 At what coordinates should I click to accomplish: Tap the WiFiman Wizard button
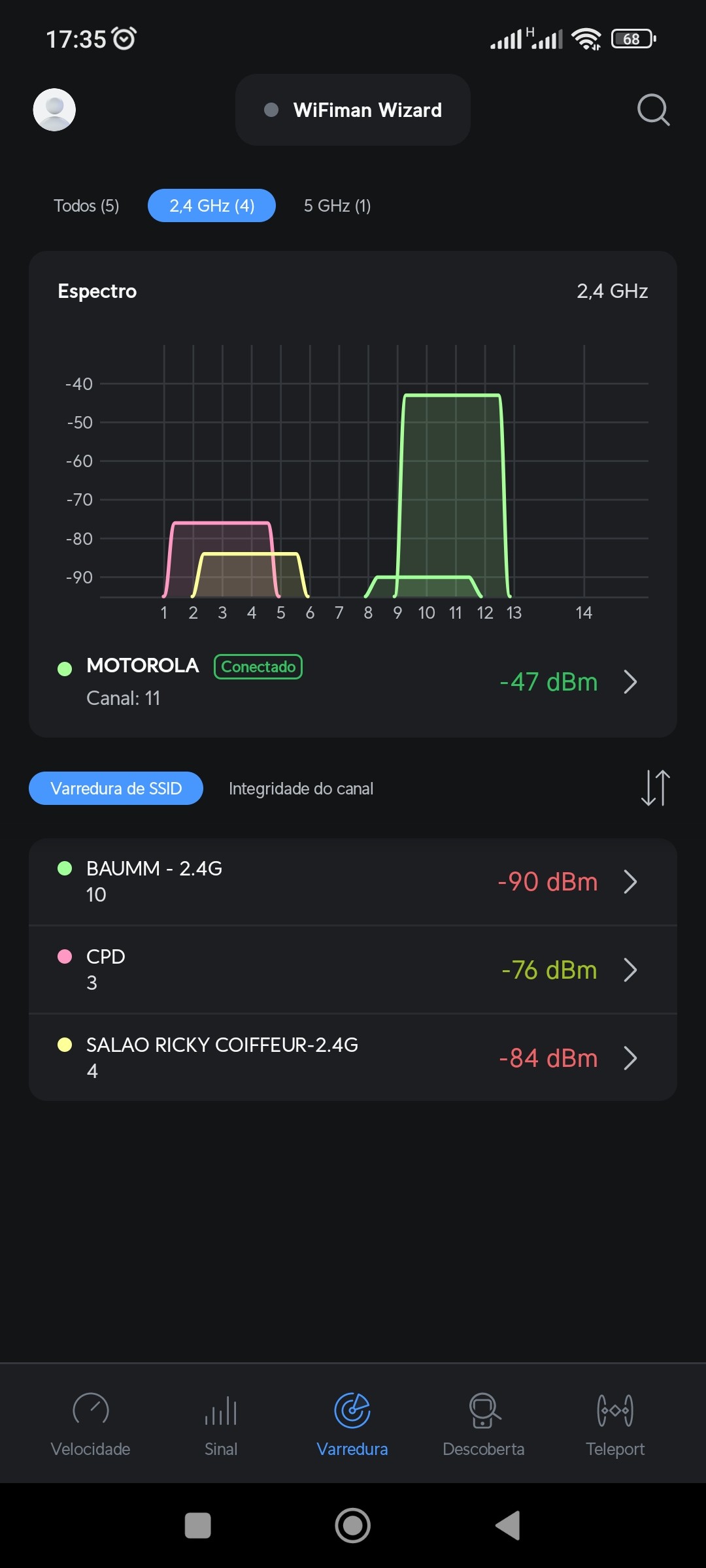pos(353,110)
